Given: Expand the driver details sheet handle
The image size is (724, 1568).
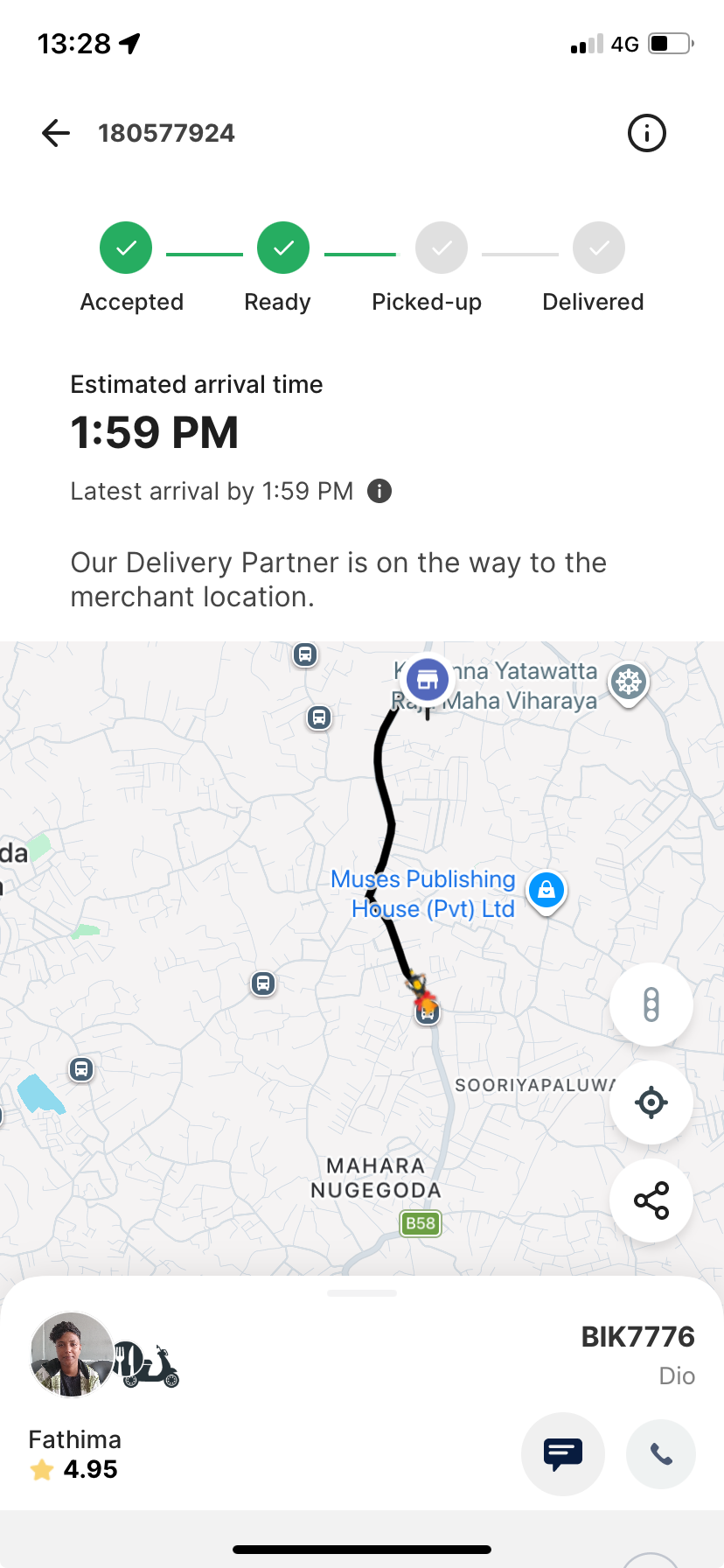Looking at the screenshot, I should click(x=362, y=1292).
